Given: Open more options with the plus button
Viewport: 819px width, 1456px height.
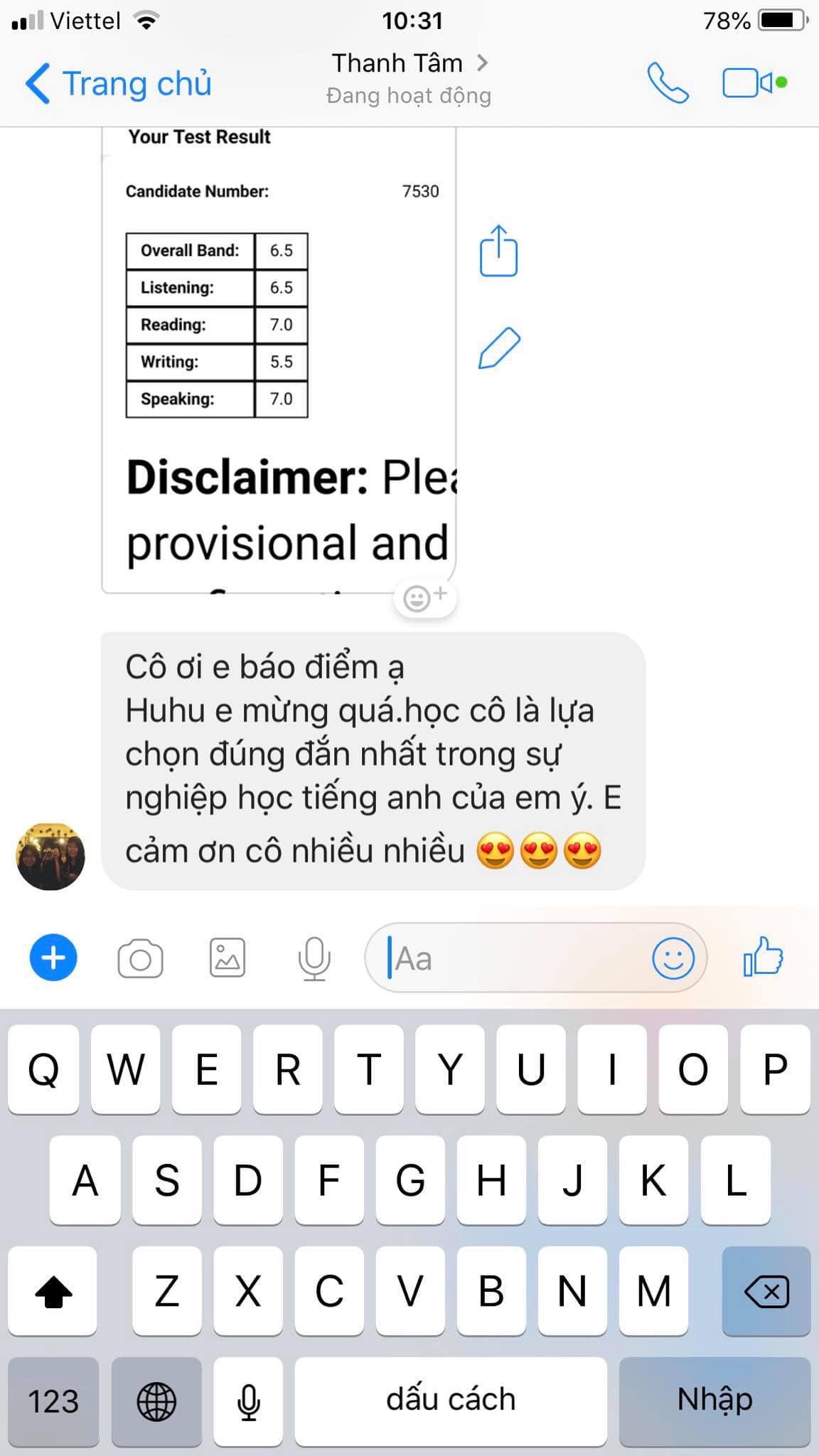Looking at the screenshot, I should coord(53,958).
